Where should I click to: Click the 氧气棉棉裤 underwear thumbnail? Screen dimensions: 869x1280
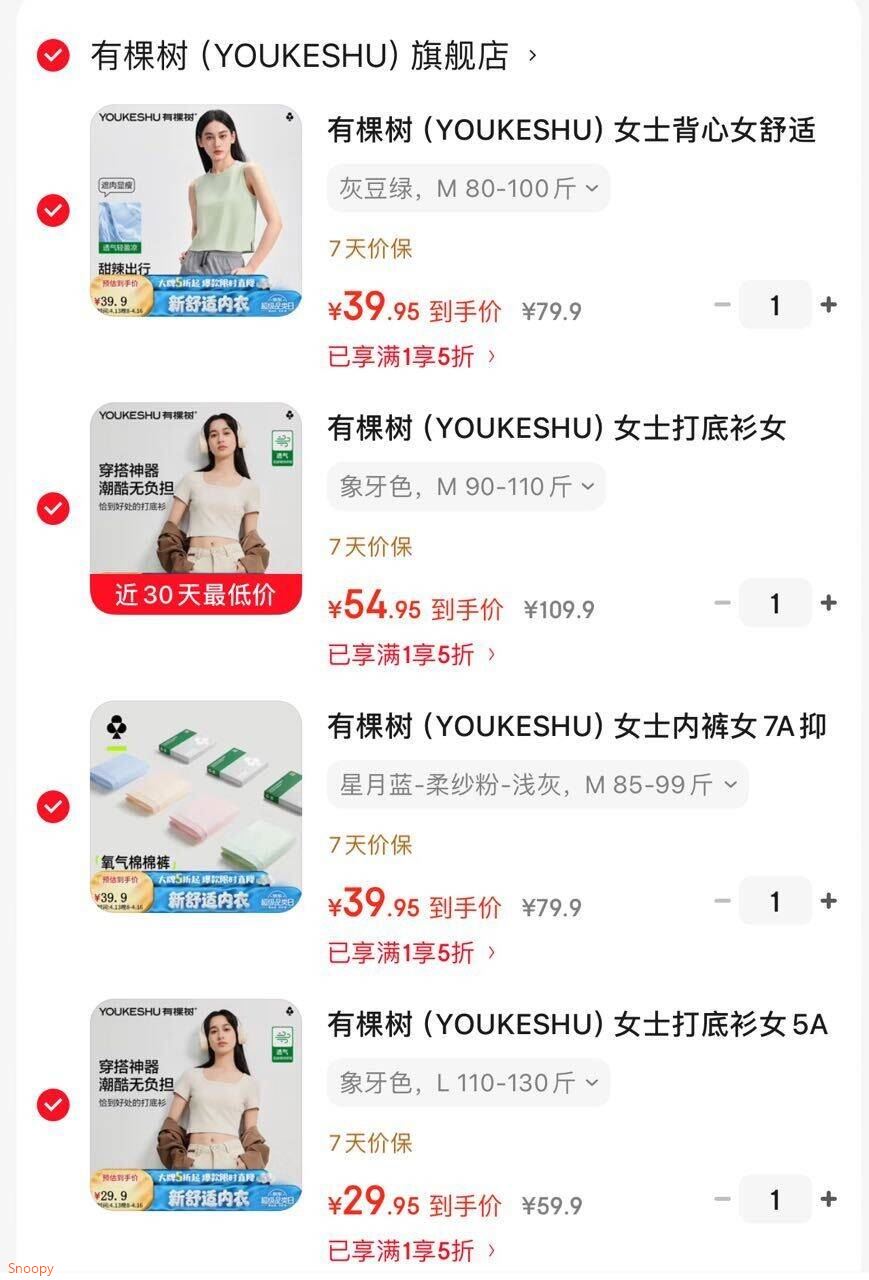[196, 807]
